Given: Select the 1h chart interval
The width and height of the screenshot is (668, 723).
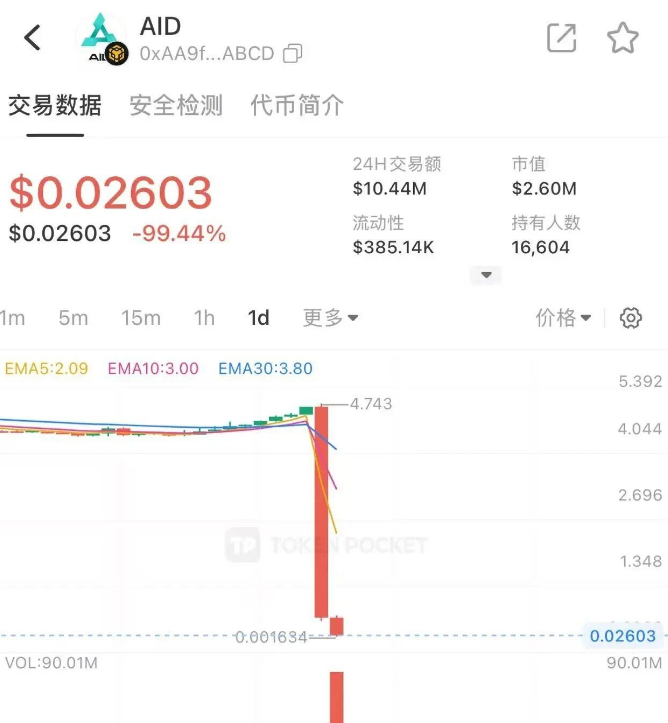Looking at the screenshot, I should click(x=204, y=318).
